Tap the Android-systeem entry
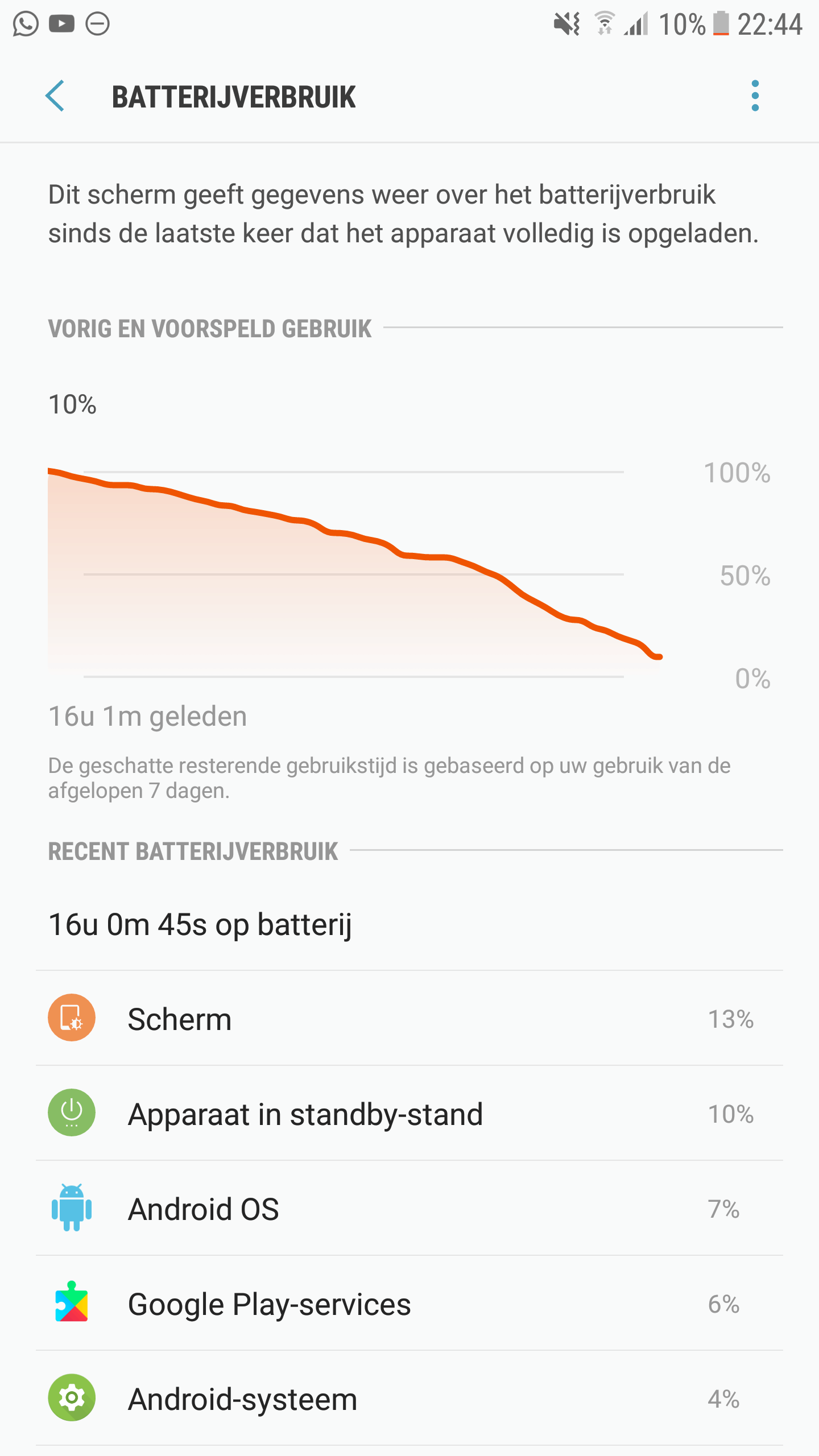 coord(409,1398)
